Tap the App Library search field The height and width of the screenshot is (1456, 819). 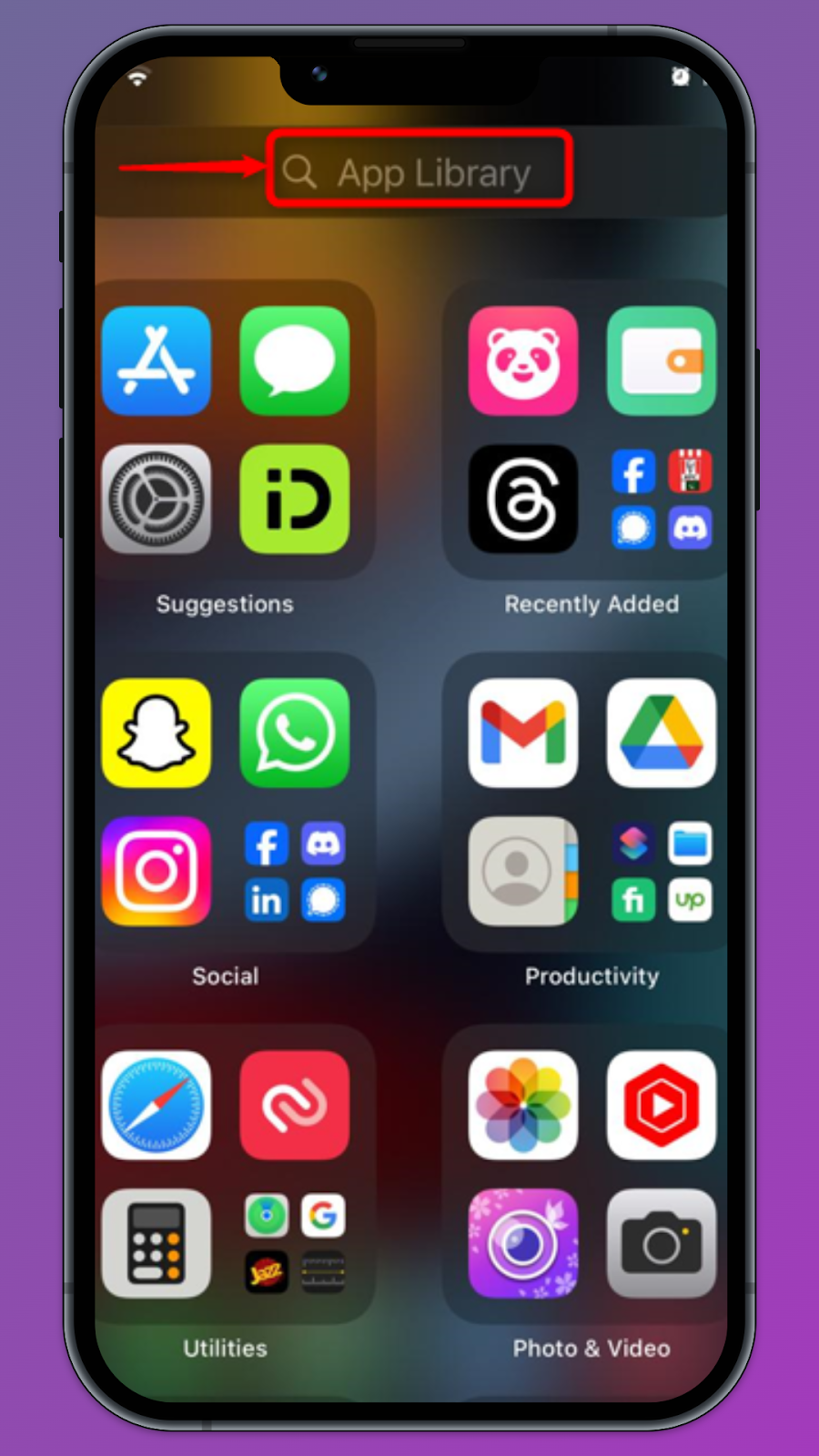(x=419, y=170)
